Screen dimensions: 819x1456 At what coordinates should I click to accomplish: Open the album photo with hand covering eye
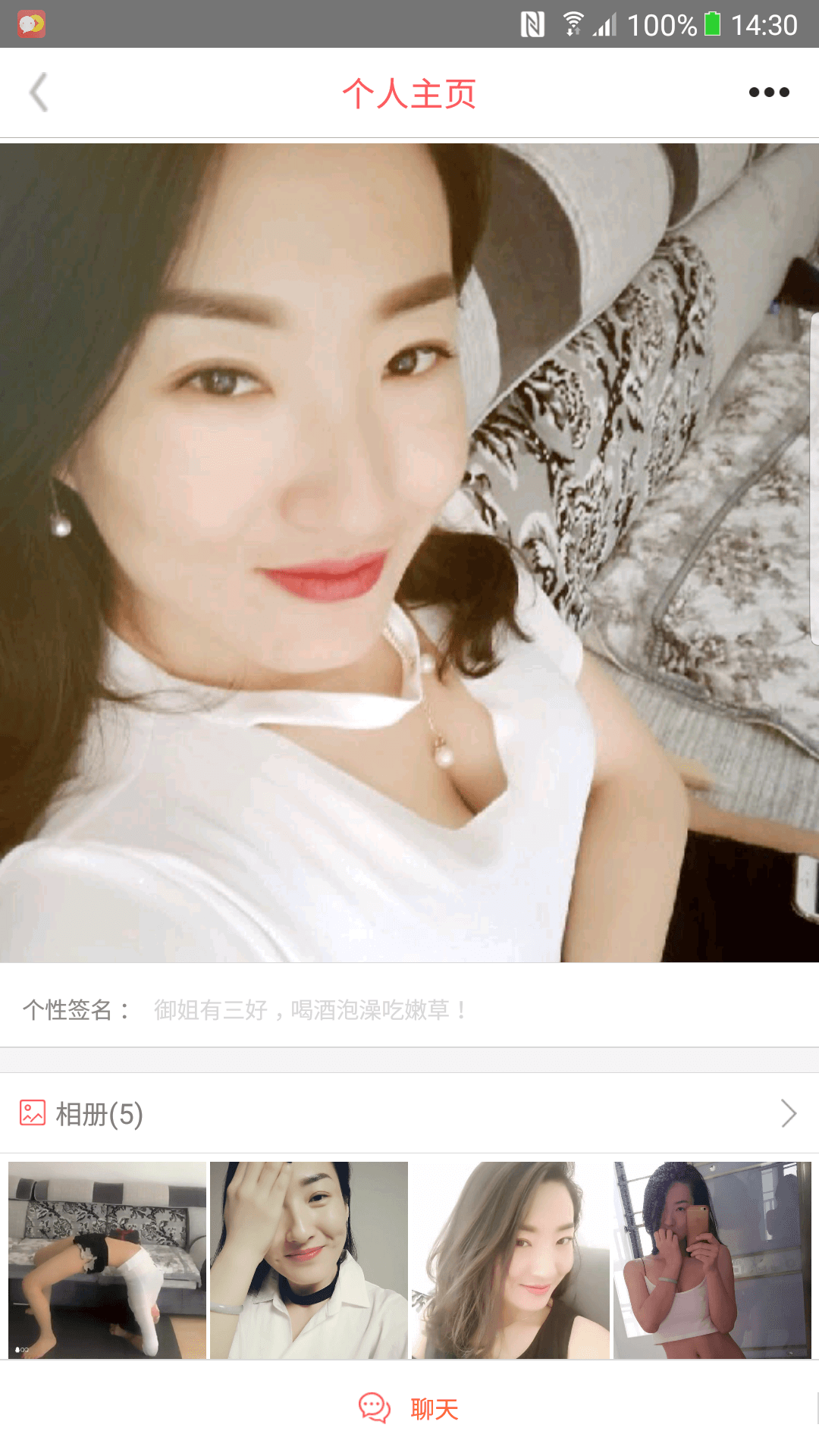point(309,1260)
